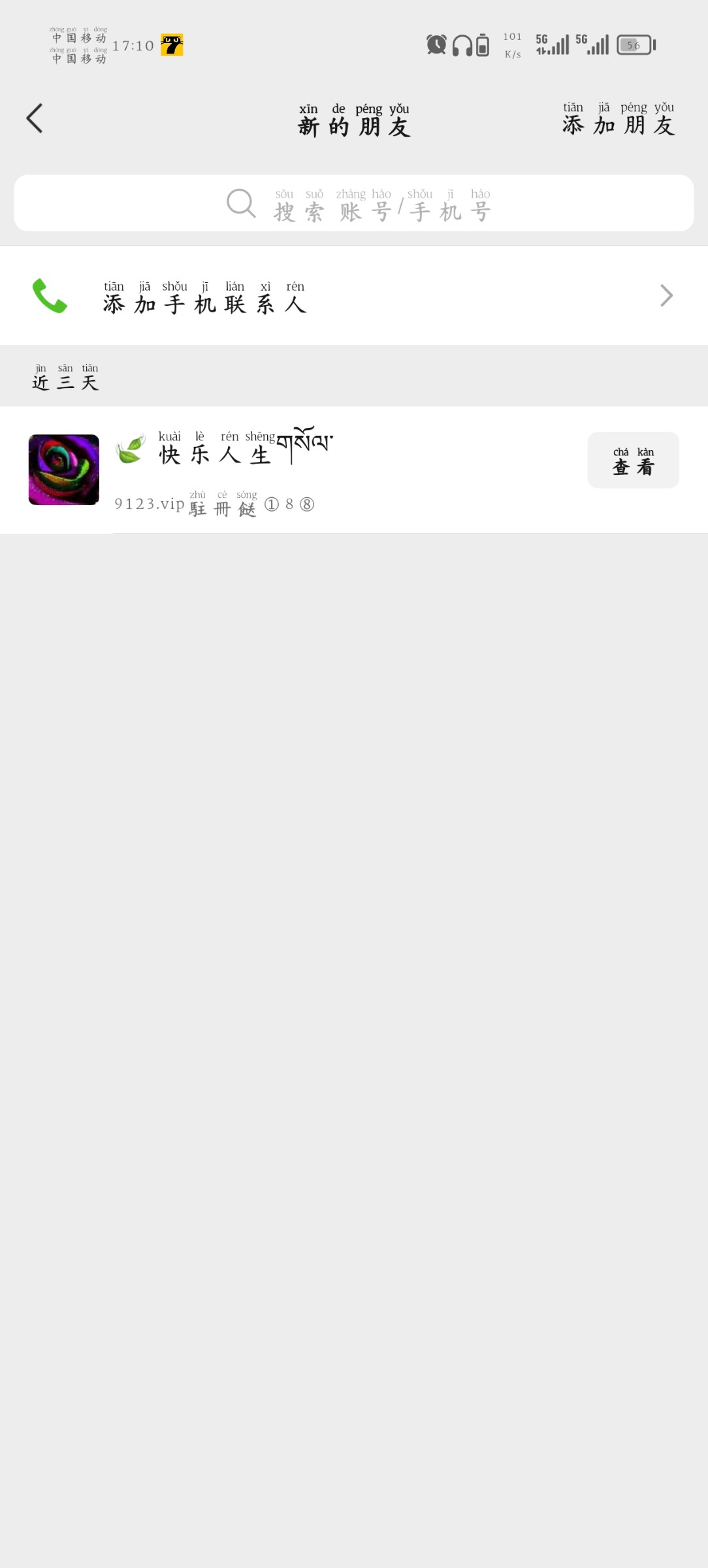The image size is (708, 1568).
Task: Open the 搜索账号/手机号 search field
Action: 353,203
